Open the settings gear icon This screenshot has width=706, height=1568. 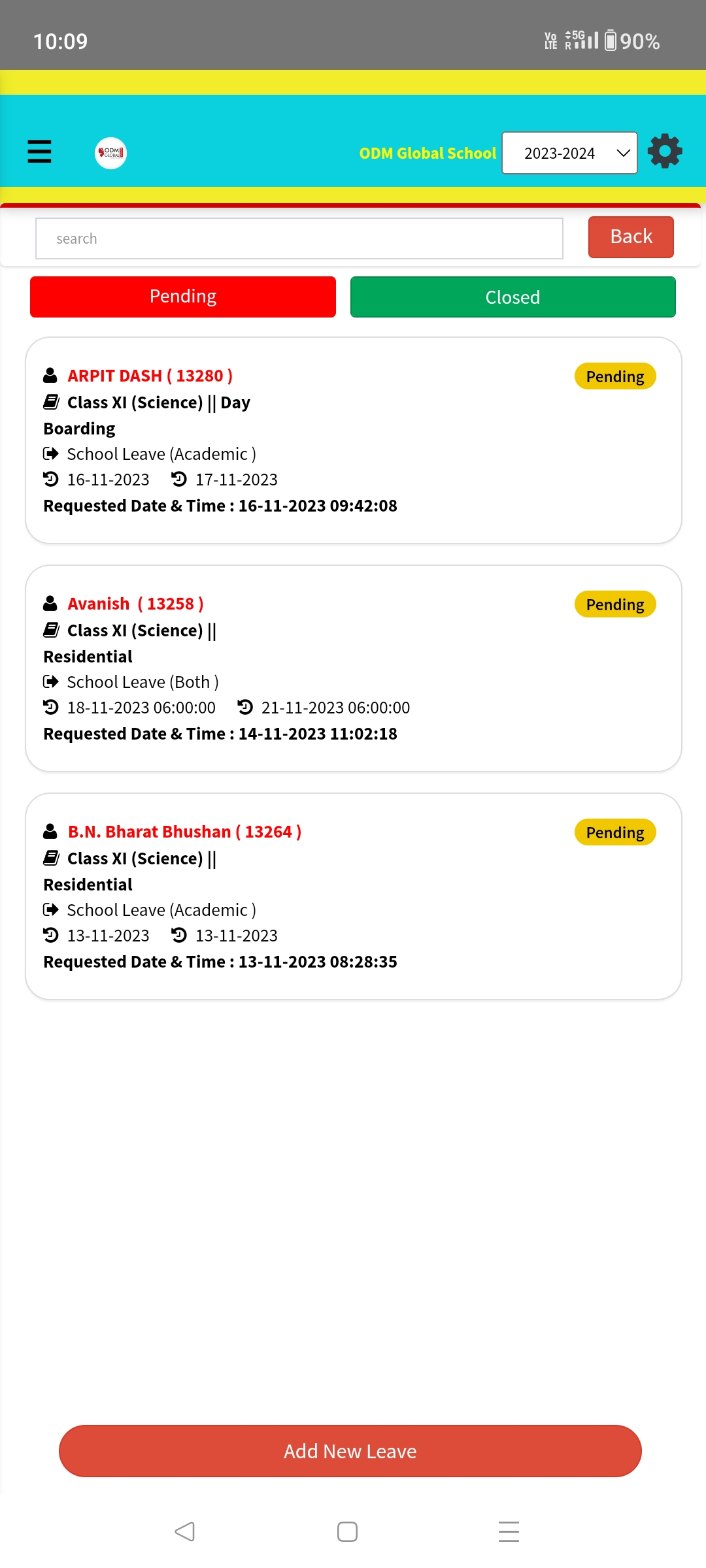(x=665, y=152)
